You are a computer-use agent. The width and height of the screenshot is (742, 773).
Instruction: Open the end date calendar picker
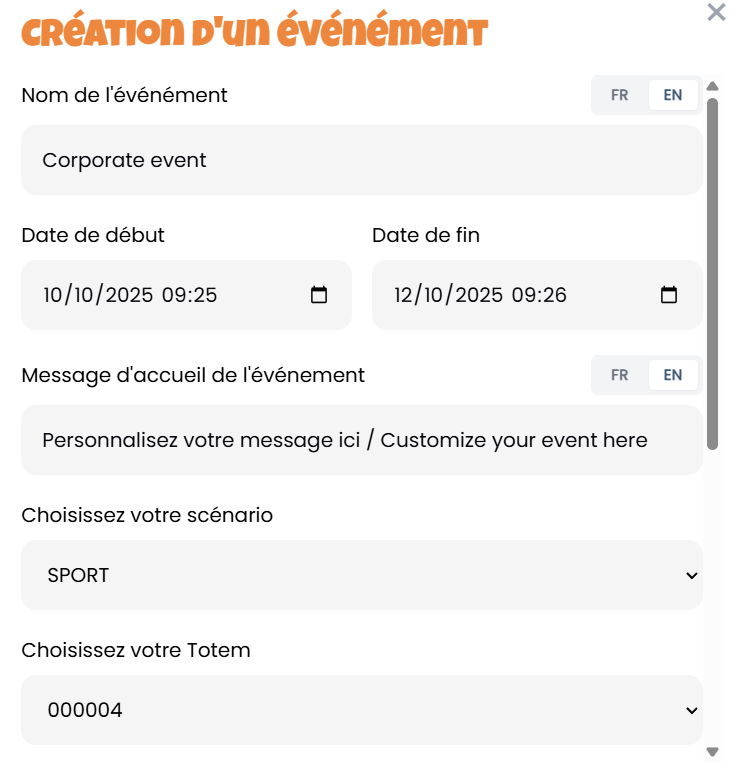pyautogui.click(x=669, y=295)
